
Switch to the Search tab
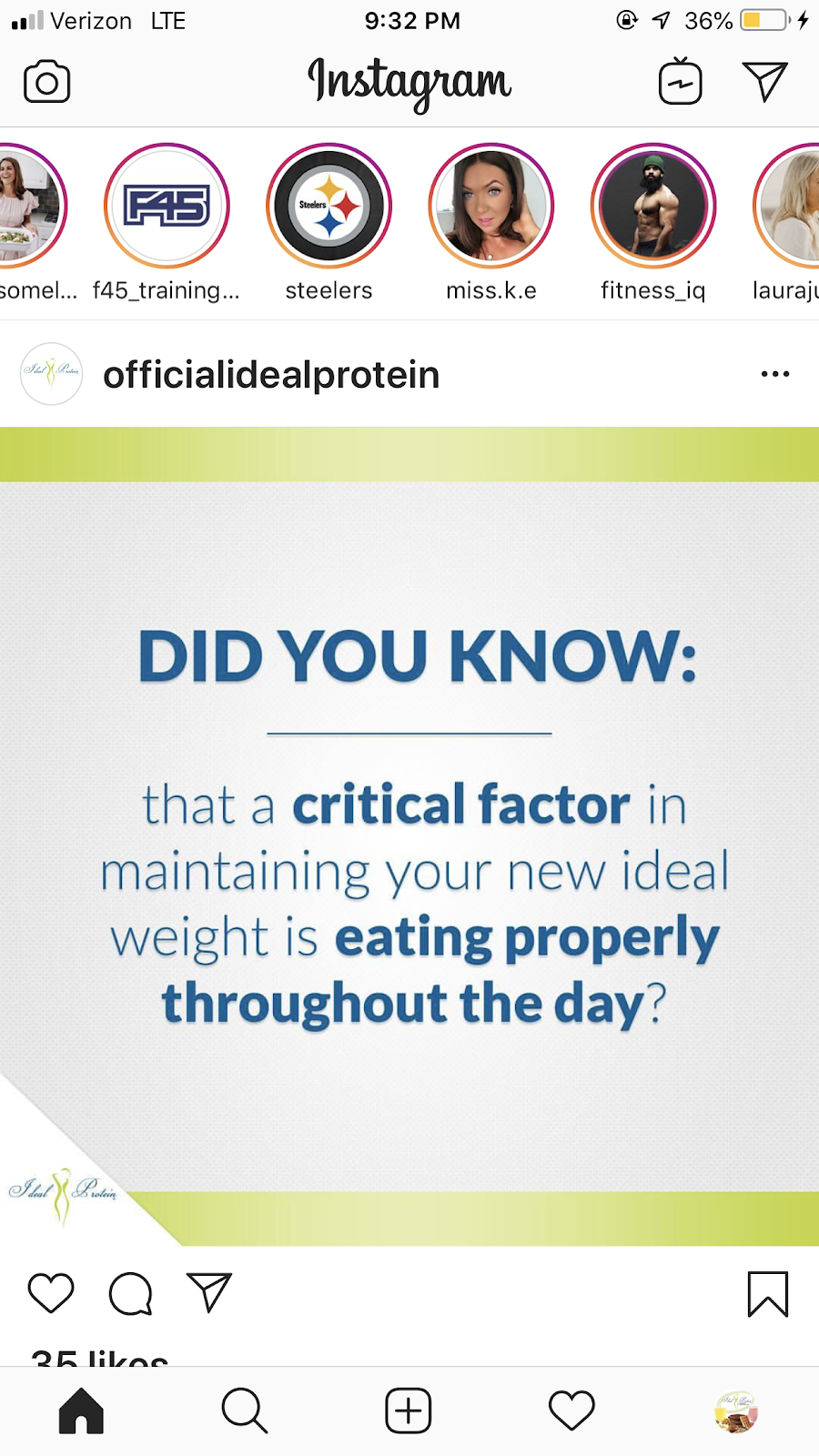pos(245,1411)
